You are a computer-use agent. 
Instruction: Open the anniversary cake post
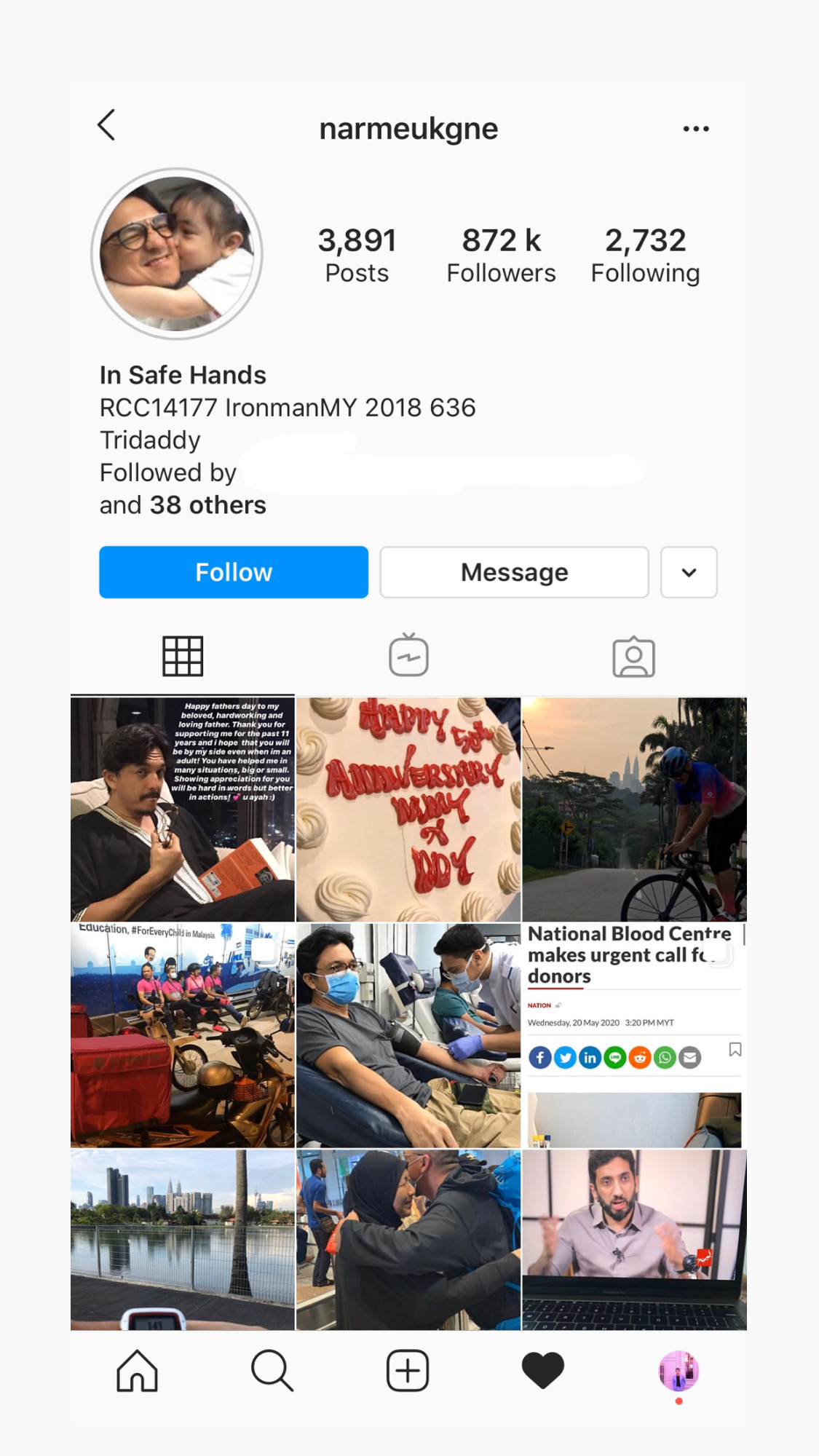408,809
